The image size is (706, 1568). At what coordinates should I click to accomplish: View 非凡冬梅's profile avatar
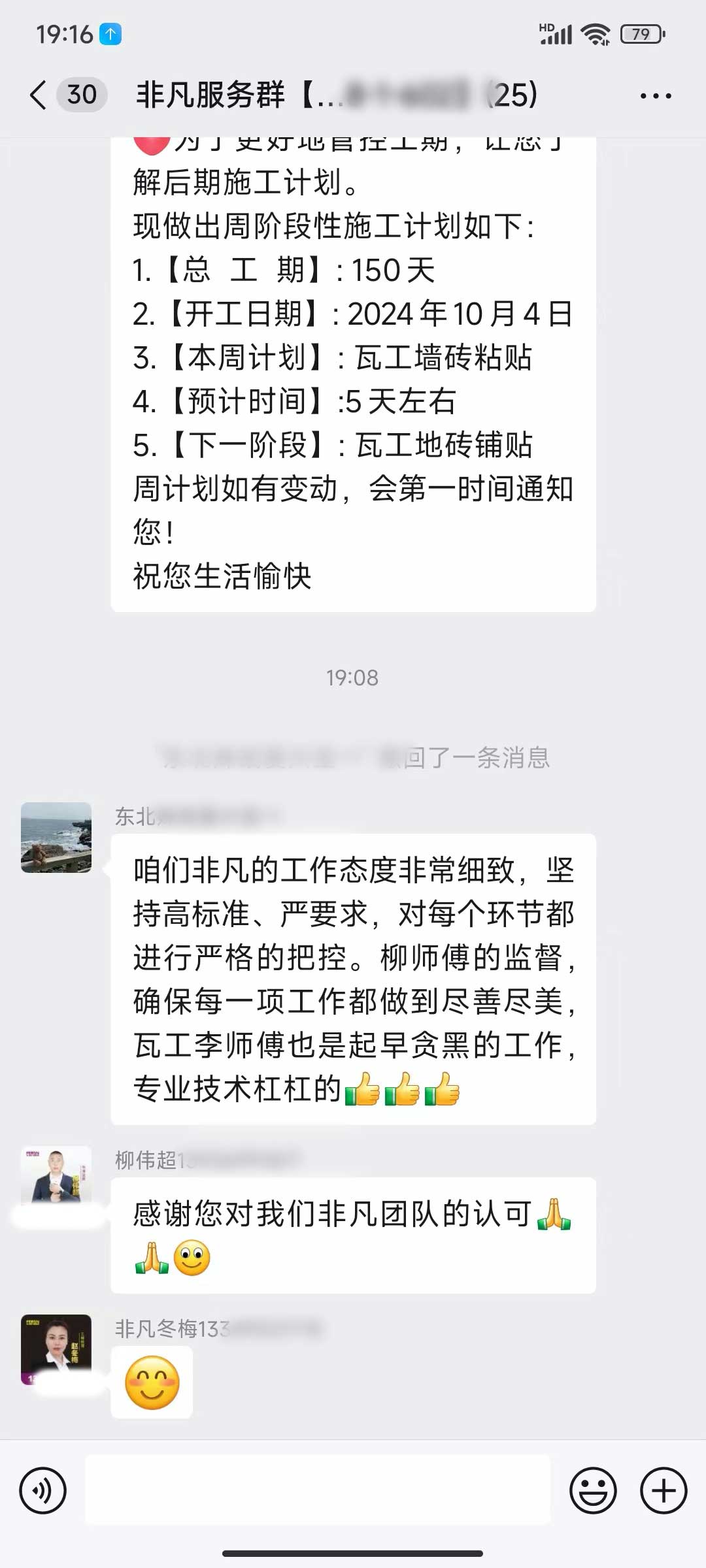tap(56, 1347)
